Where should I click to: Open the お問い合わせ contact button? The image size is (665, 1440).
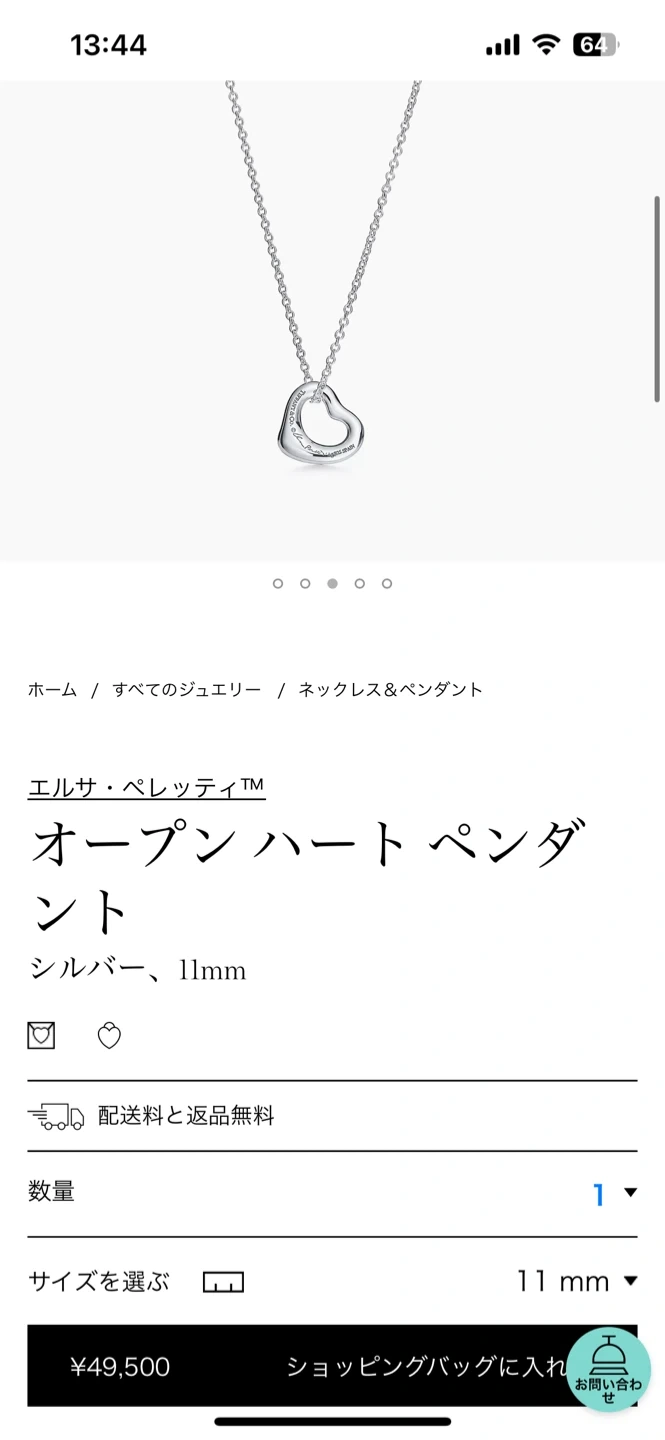609,1369
